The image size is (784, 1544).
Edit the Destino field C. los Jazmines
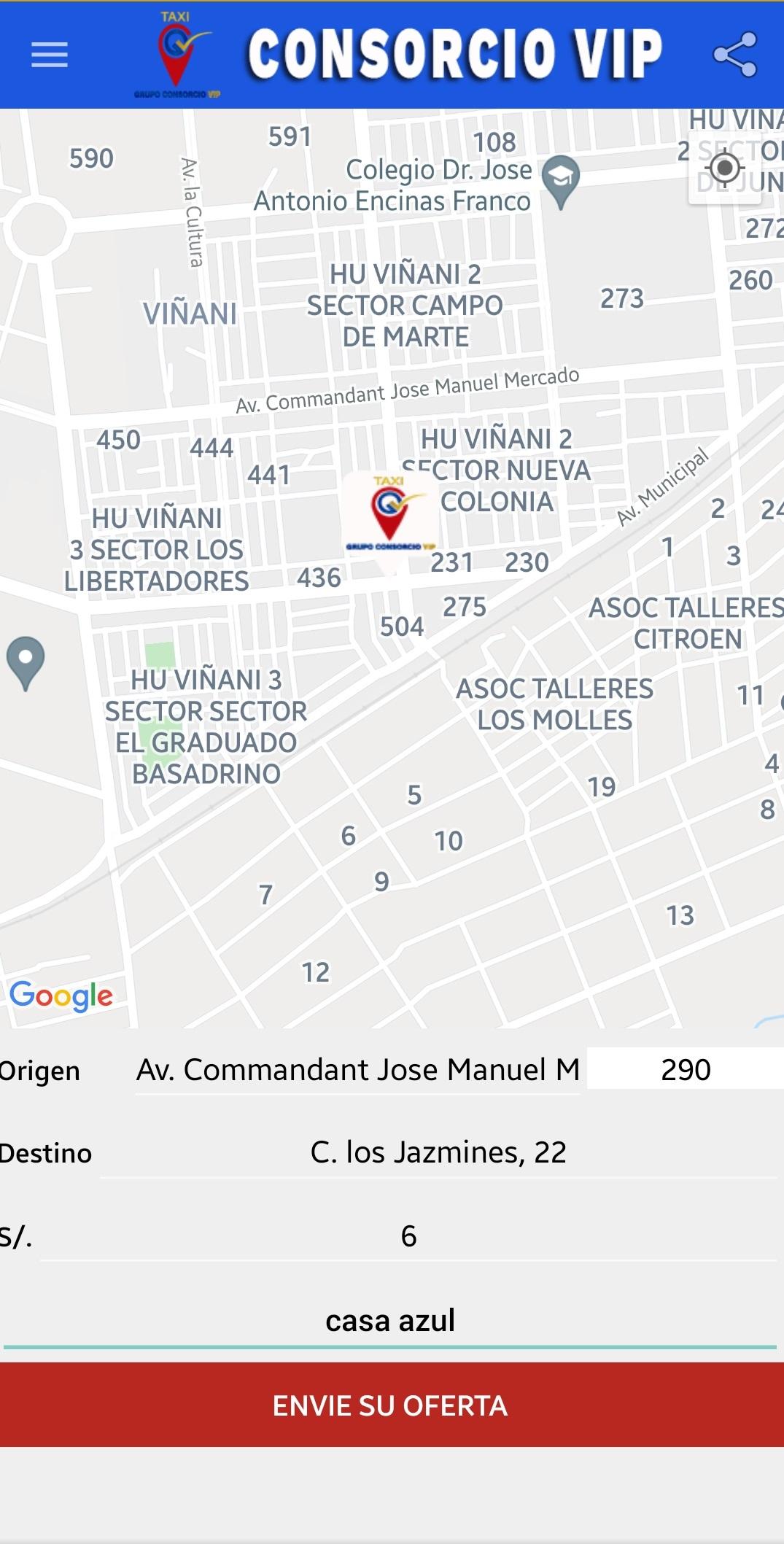coord(438,1152)
